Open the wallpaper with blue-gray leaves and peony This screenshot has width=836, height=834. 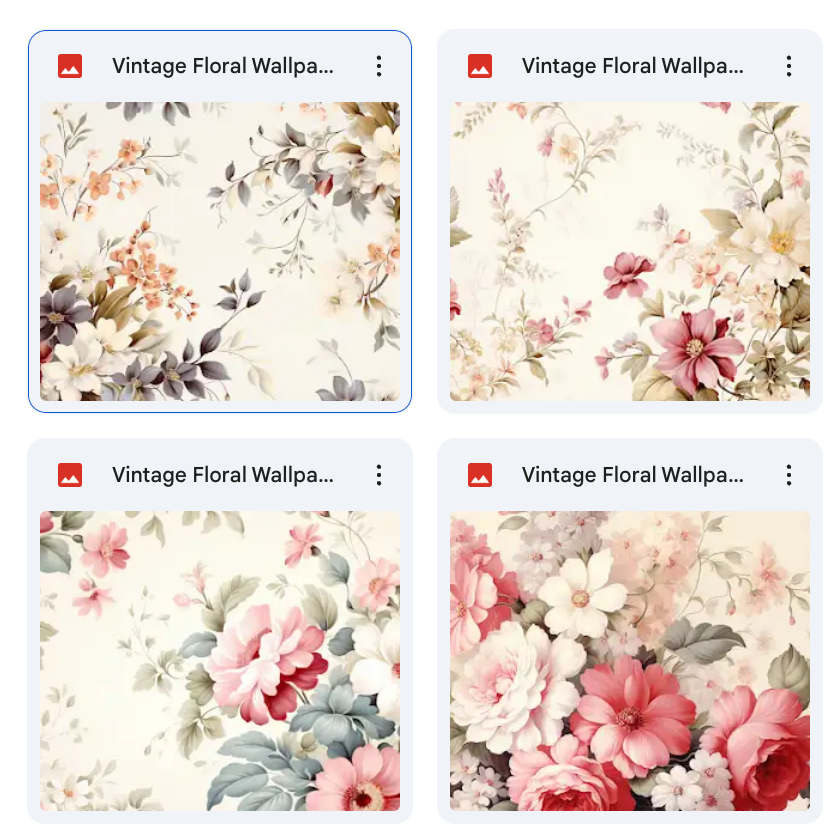tap(219, 660)
